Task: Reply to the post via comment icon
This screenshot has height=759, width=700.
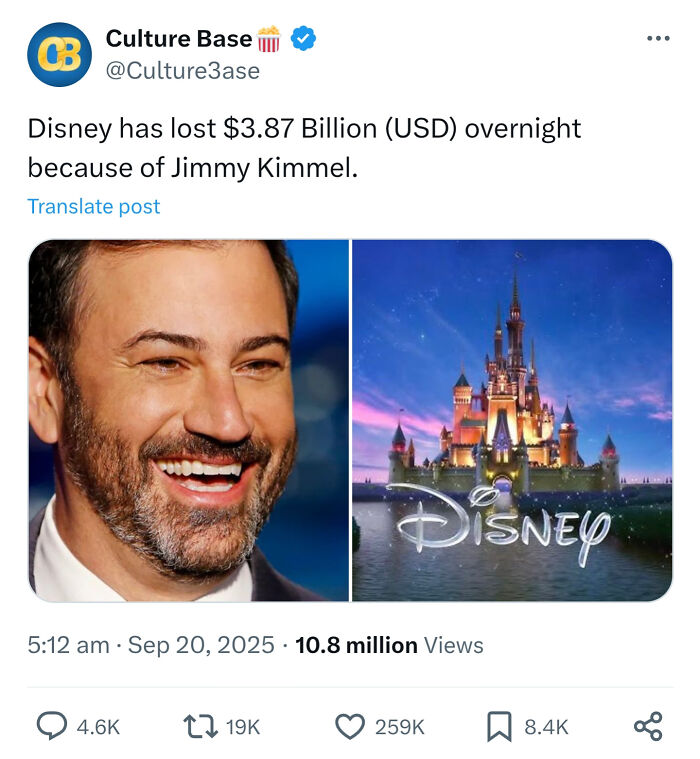Action: (x=52, y=727)
